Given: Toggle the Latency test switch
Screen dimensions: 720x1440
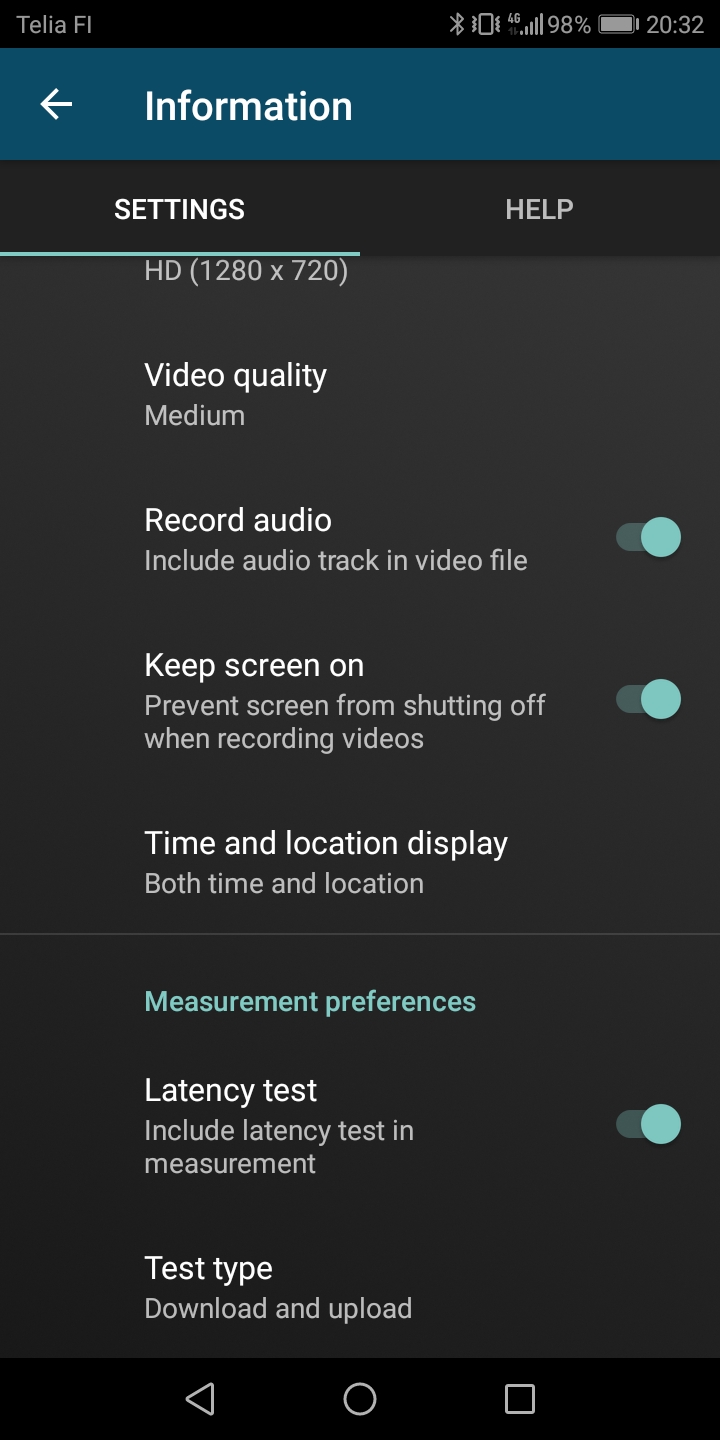Looking at the screenshot, I should pos(648,1124).
